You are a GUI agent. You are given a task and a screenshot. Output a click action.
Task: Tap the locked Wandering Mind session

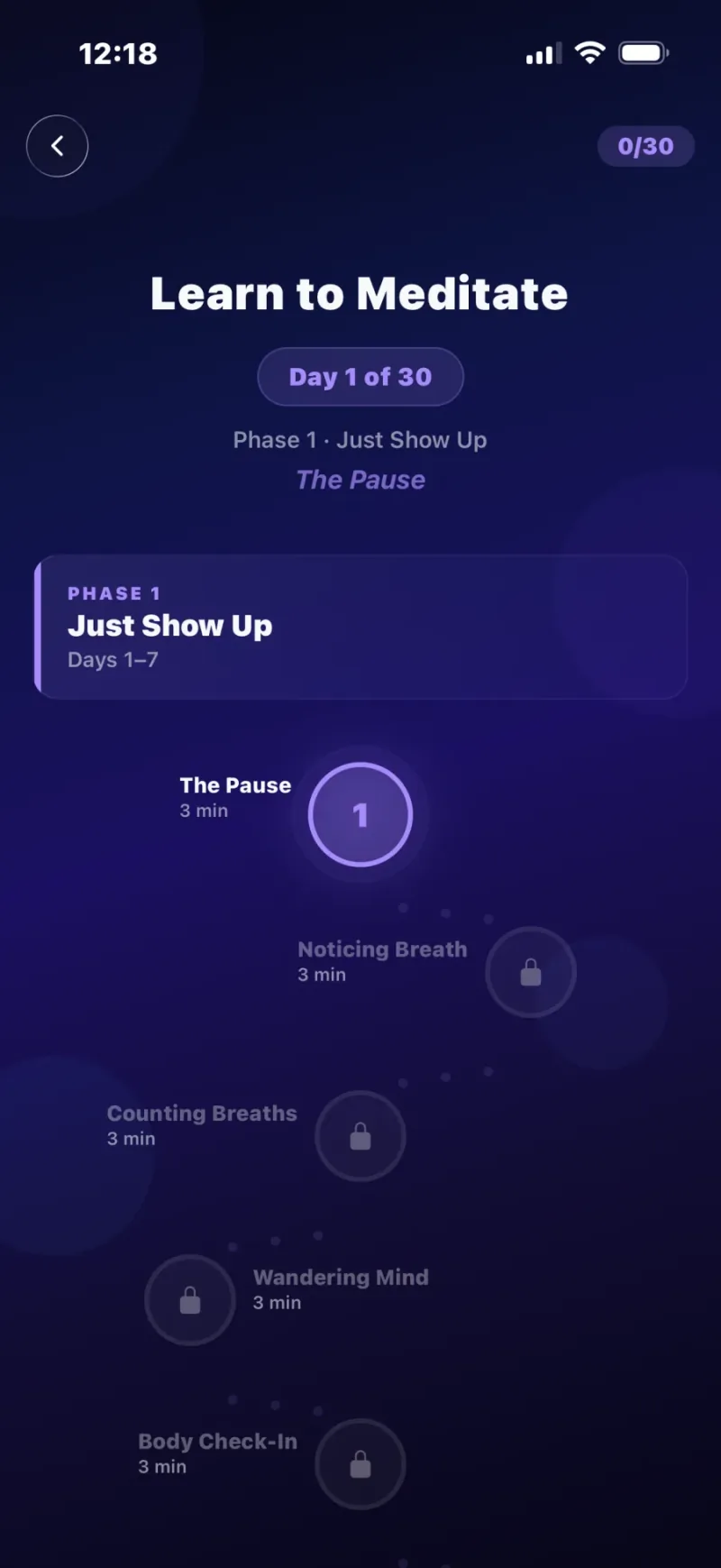coord(190,1300)
